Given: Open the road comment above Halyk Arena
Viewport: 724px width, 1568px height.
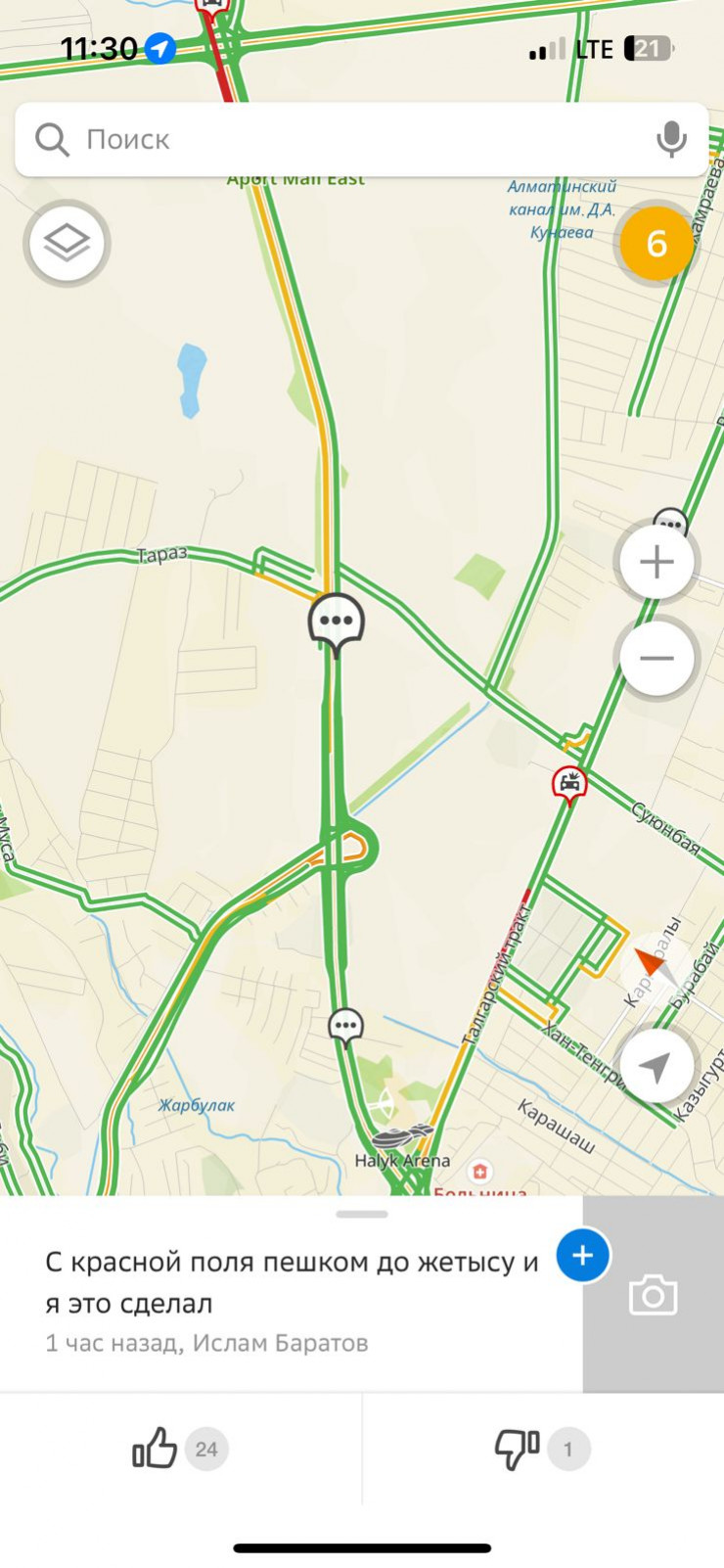Looking at the screenshot, I should click(x=345, y=1026).
